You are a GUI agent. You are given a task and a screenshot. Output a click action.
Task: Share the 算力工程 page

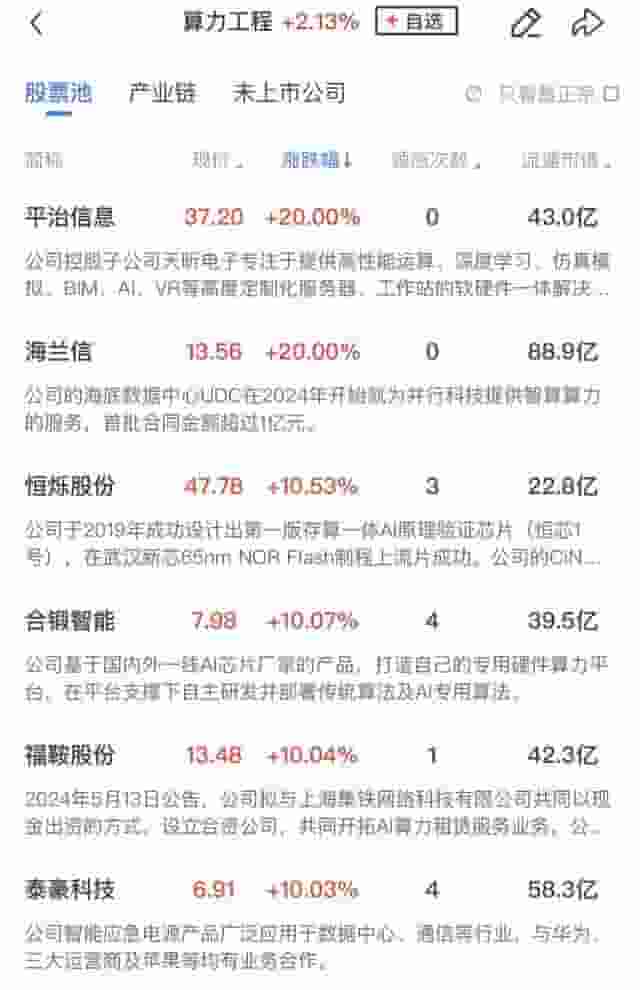[x=588, y=23]
